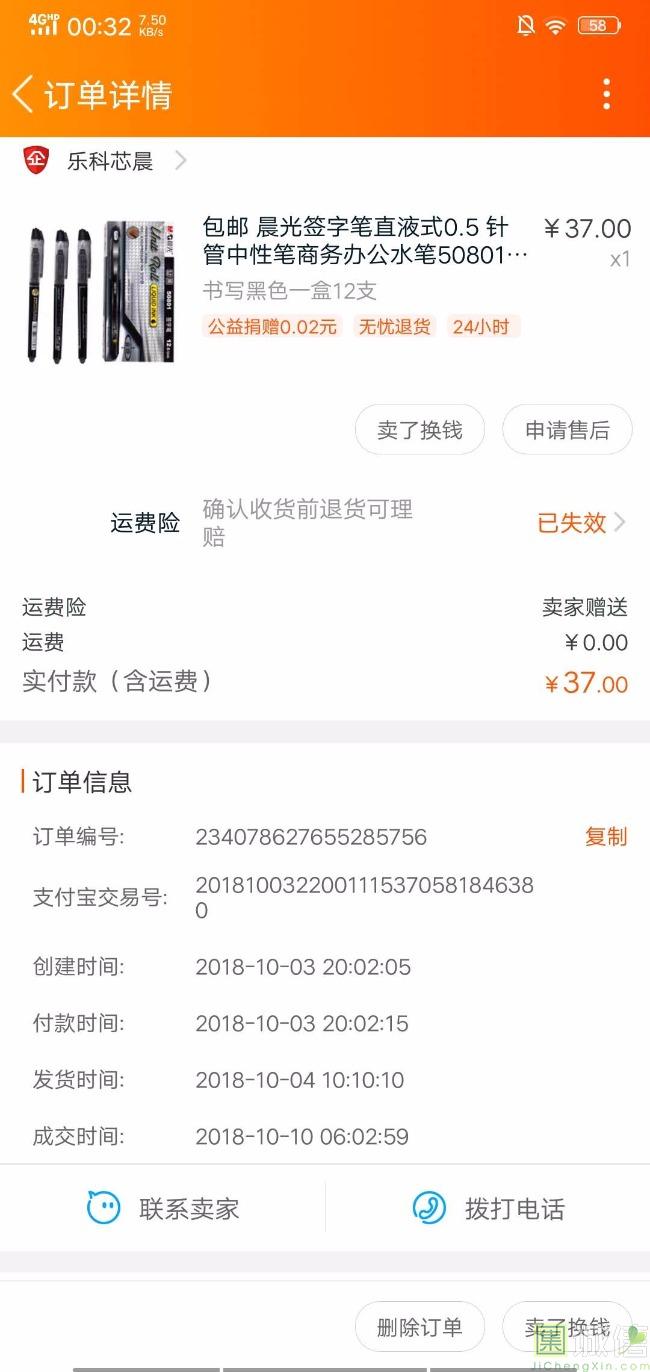The height and width of the screenshot is (1372, 650).
Task: Contact the seller via 联系卖家
Action: [x=164, y=1208]
